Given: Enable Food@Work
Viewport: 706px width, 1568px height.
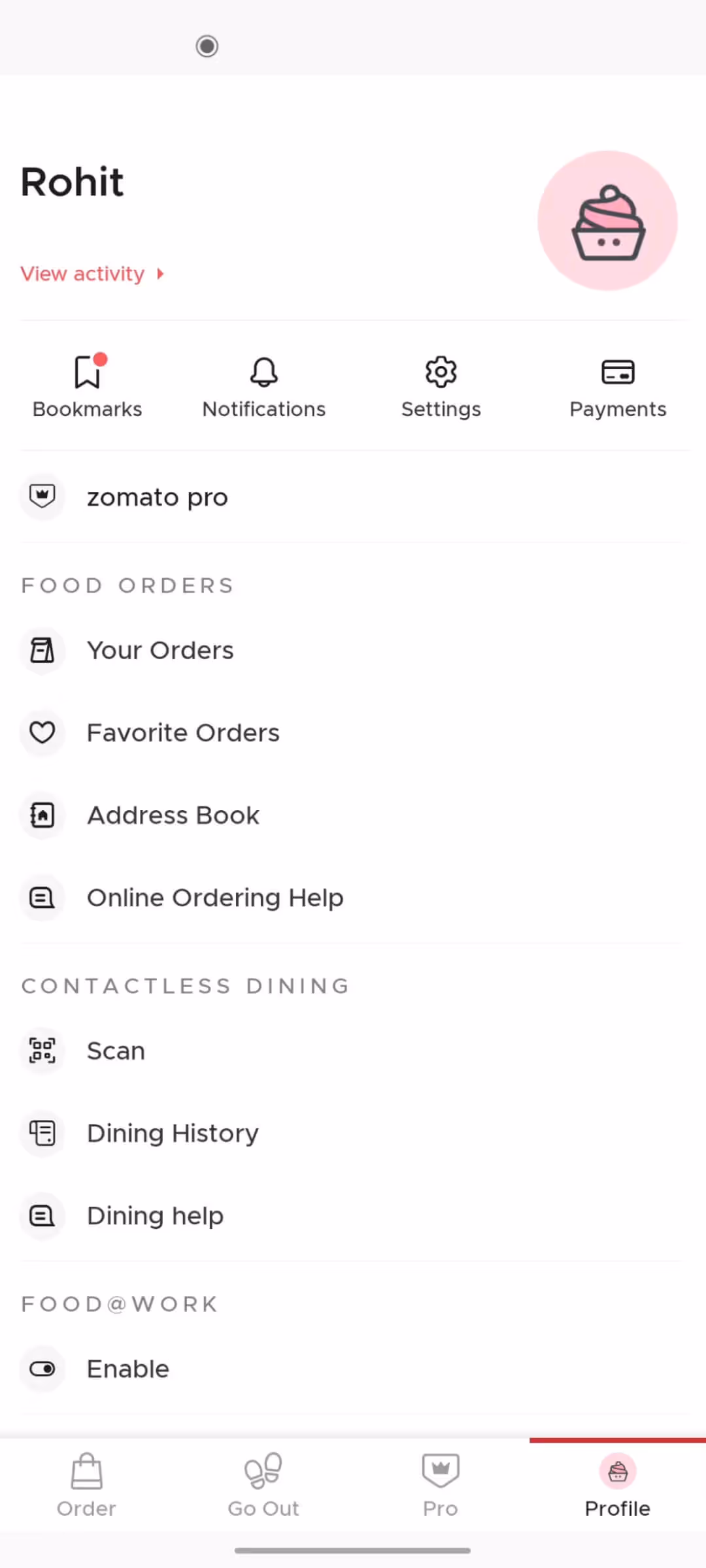Looking at the screenshot, I should (x=353, y=1369).
